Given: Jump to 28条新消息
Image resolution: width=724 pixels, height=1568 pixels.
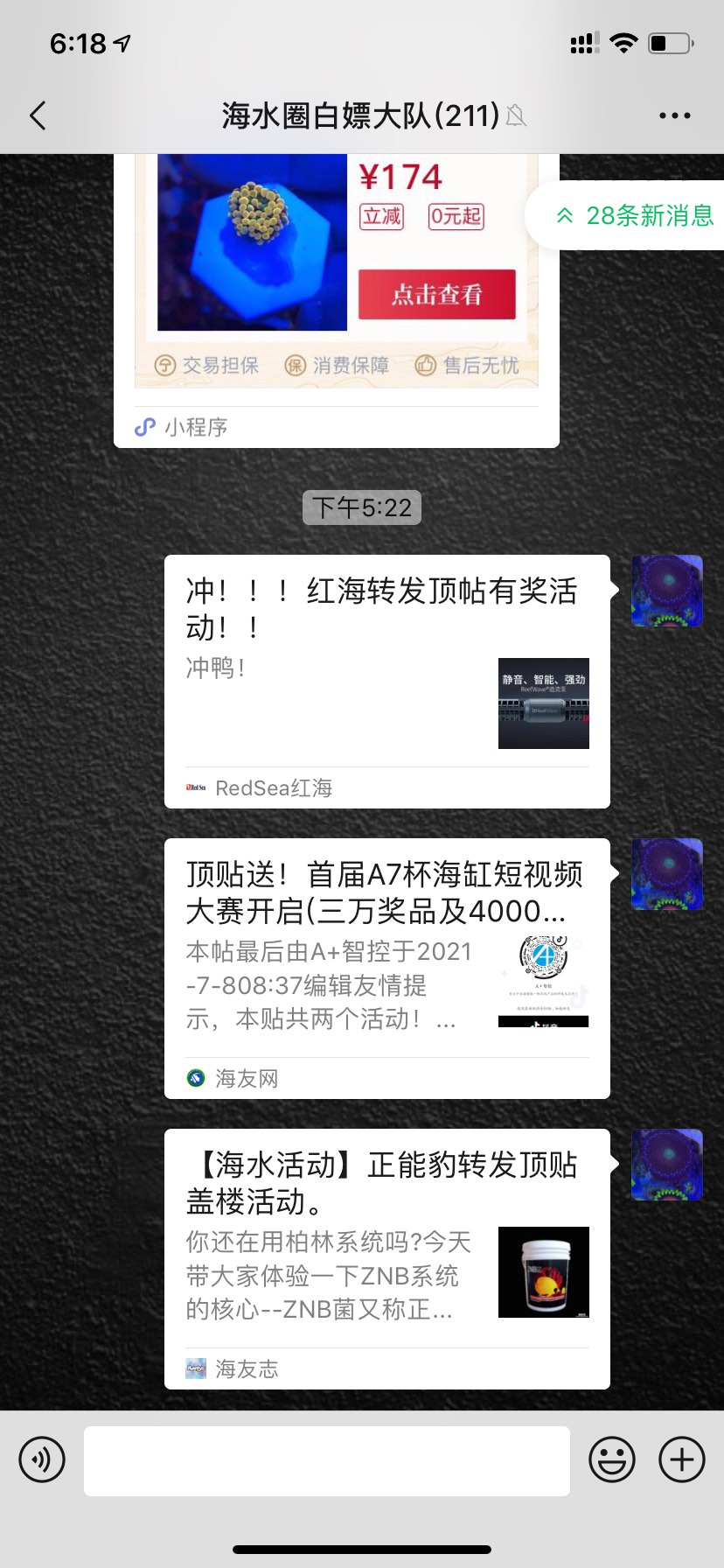Looking at the screenshot, I should click(635, 215).
